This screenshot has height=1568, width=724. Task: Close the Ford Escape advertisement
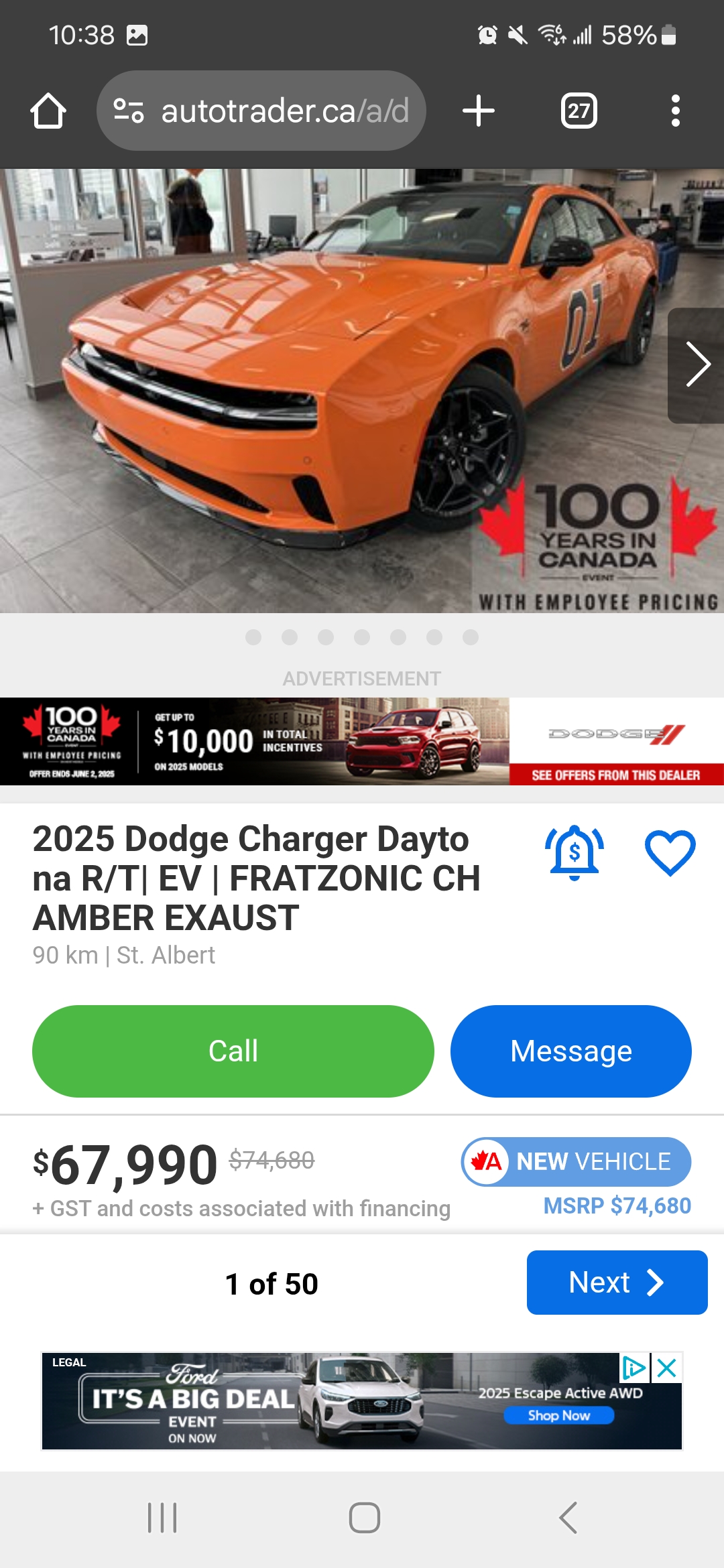click(x=667, y=1368)
